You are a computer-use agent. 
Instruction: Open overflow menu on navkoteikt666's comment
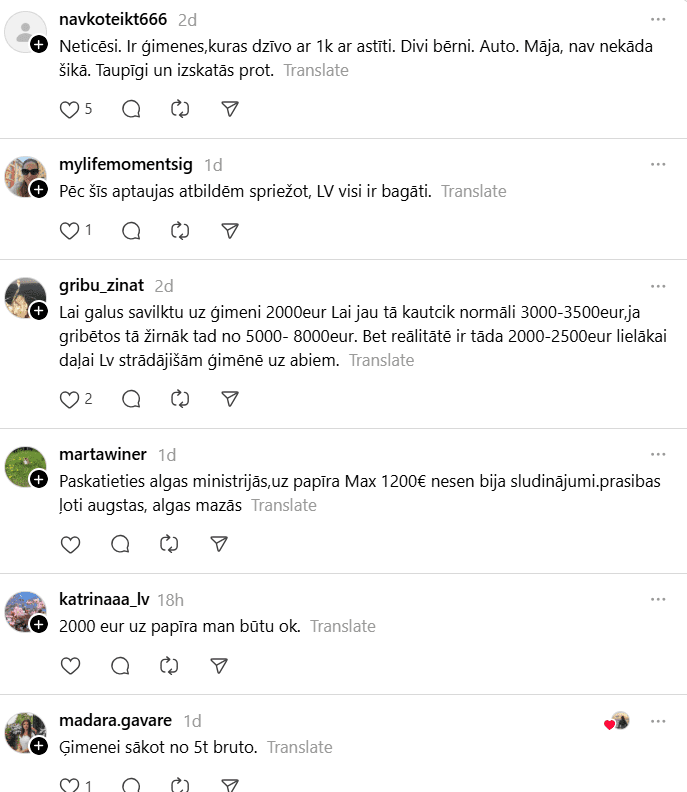(x=657, y=19)
